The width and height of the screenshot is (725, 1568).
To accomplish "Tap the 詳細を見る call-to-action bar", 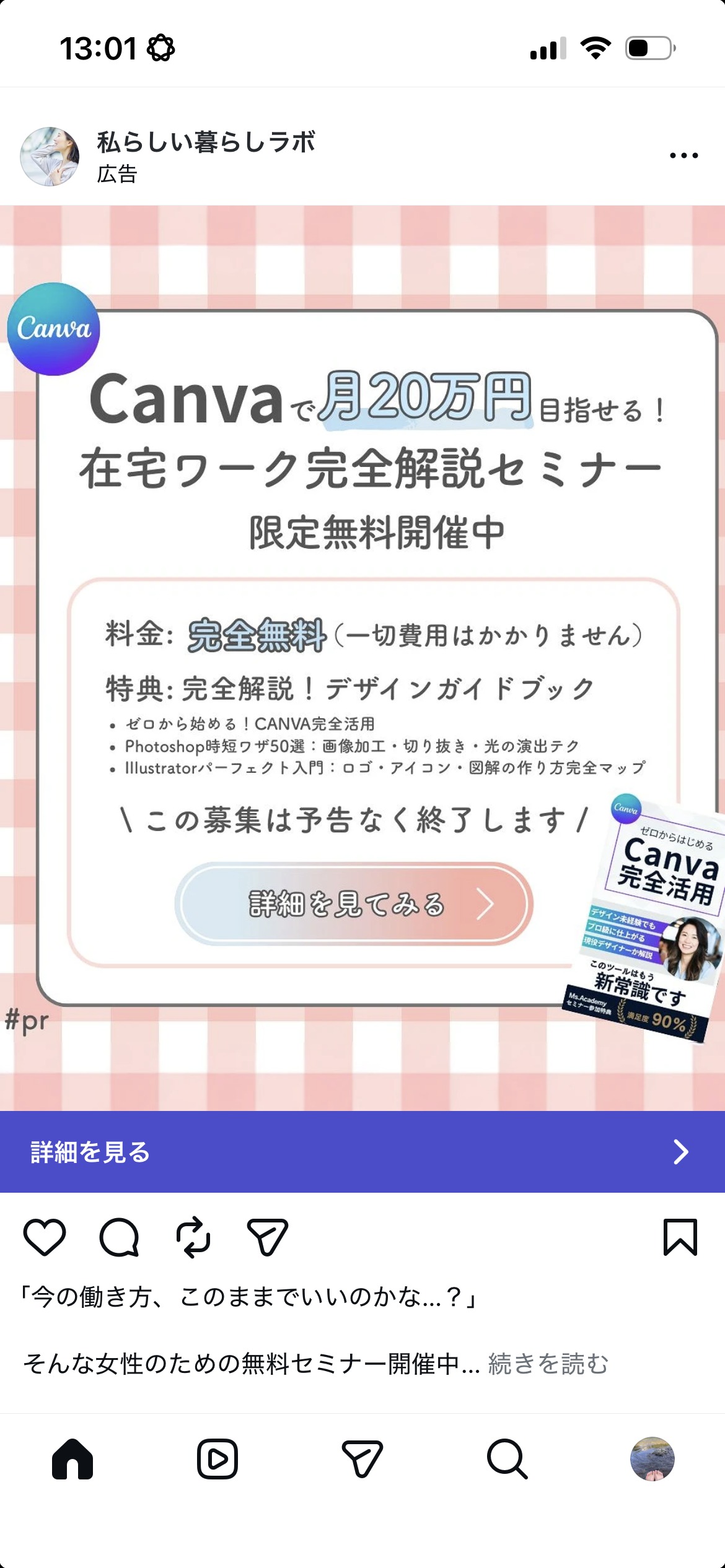I will click(362, 1152).
